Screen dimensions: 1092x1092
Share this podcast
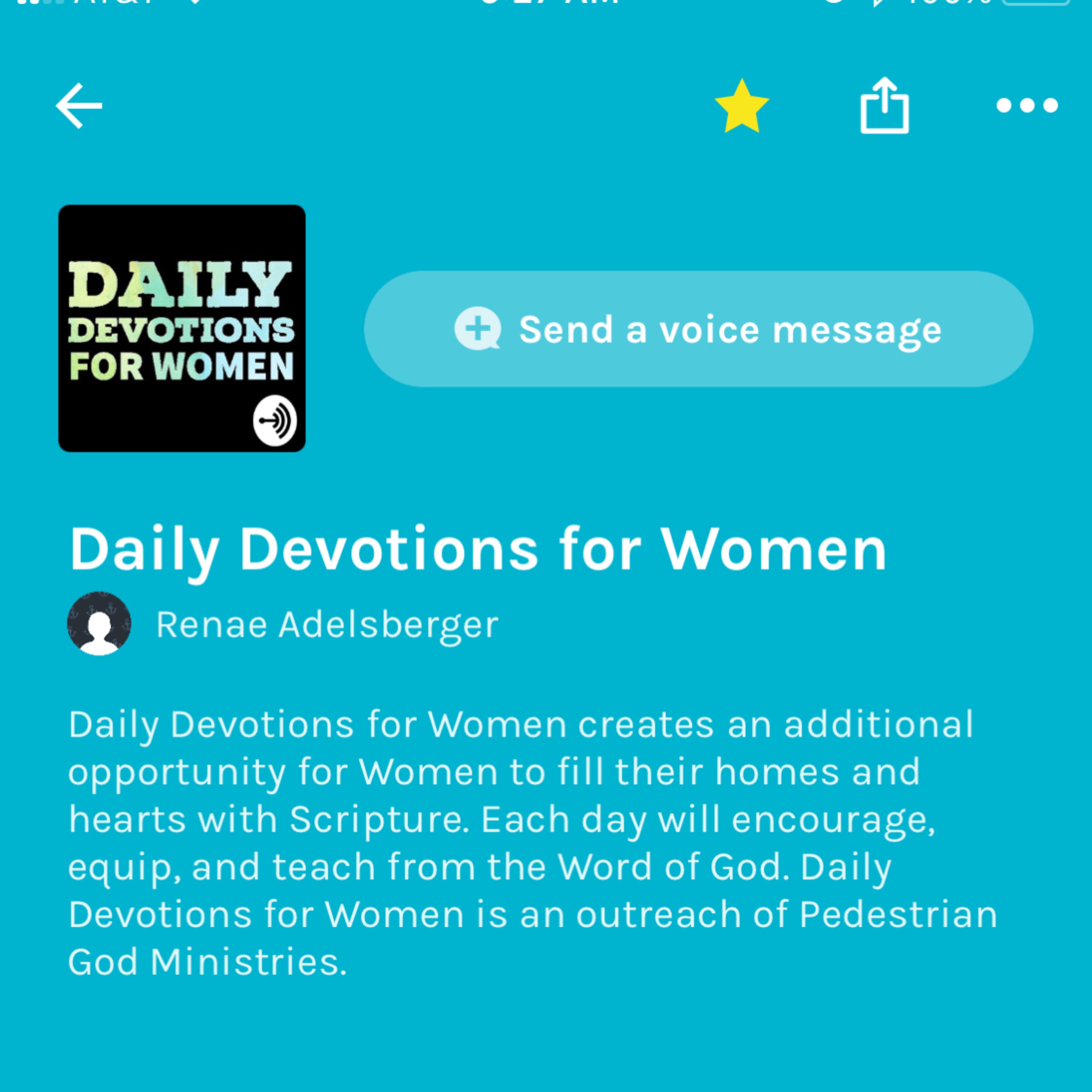click(x=885, y=106)
